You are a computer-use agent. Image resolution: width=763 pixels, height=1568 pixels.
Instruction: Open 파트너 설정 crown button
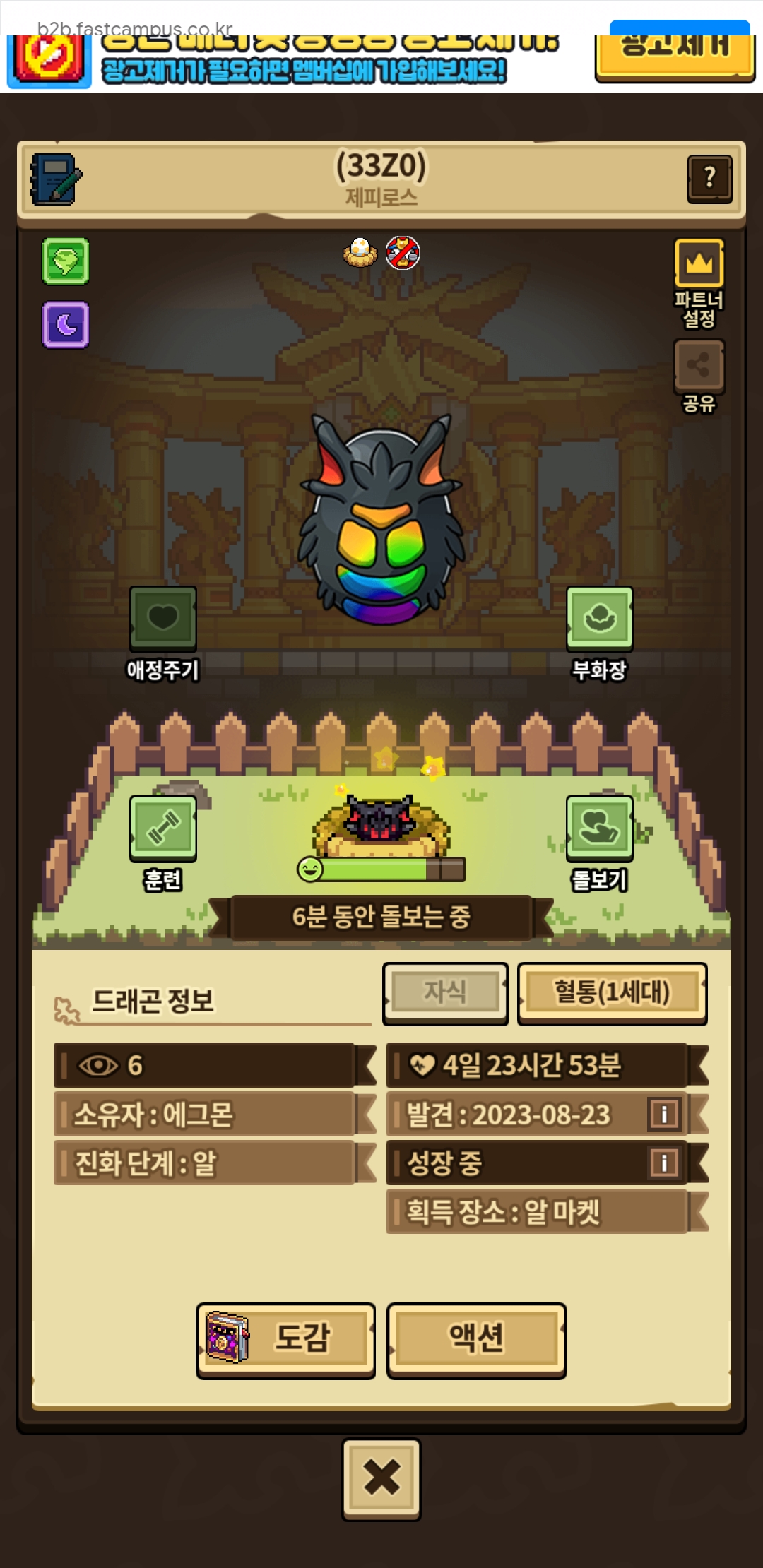click(x=699, y=264)
